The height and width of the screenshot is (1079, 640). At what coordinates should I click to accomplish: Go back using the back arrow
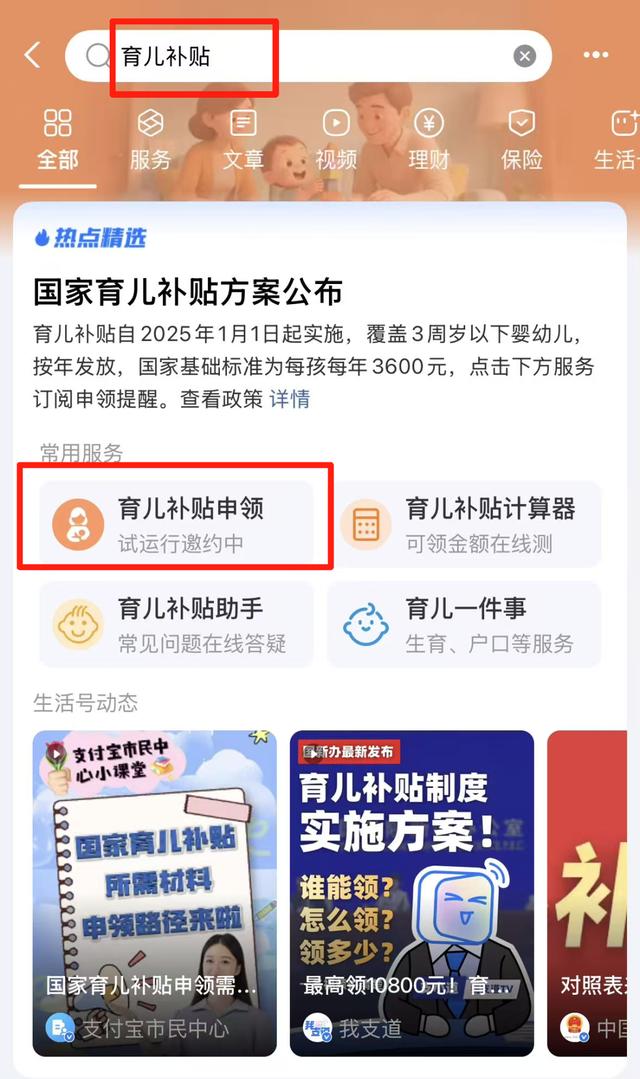coord(32,55)
